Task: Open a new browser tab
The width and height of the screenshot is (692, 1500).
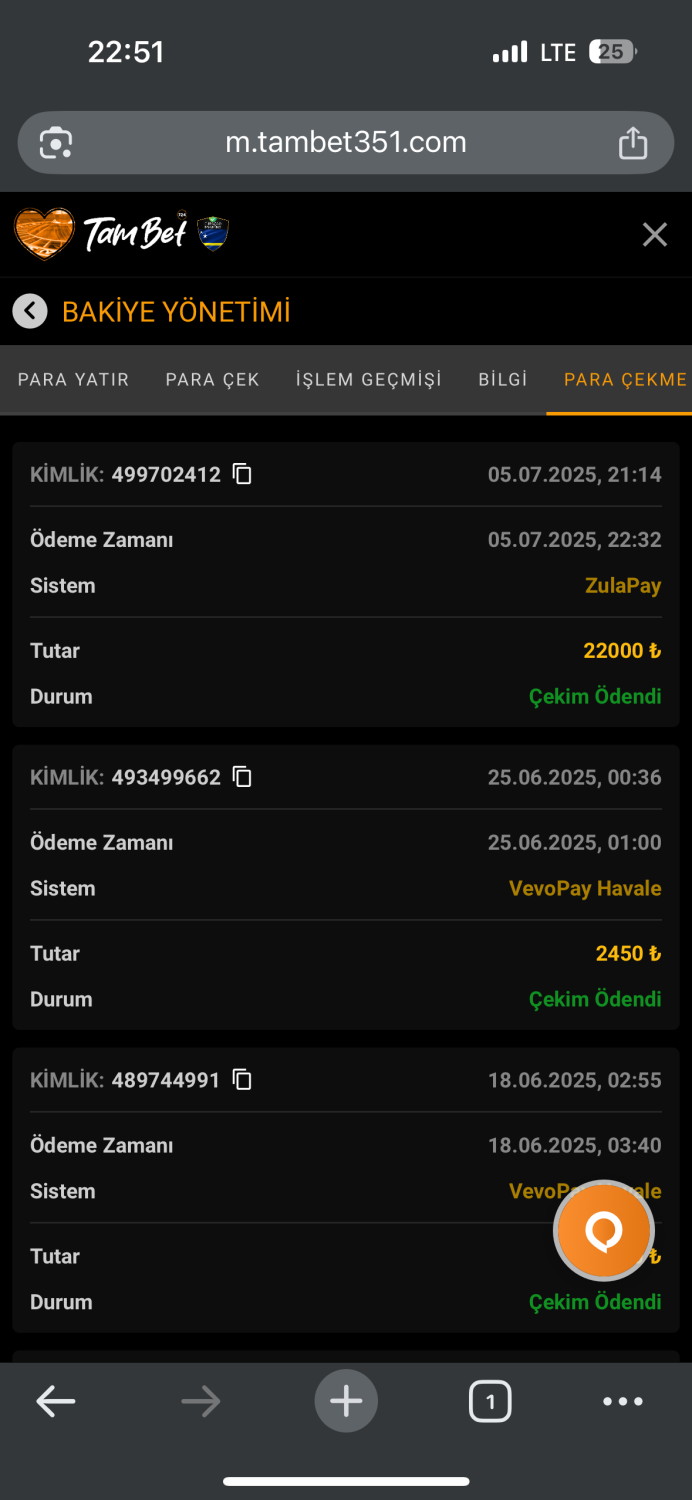Action: [346, 1402]
